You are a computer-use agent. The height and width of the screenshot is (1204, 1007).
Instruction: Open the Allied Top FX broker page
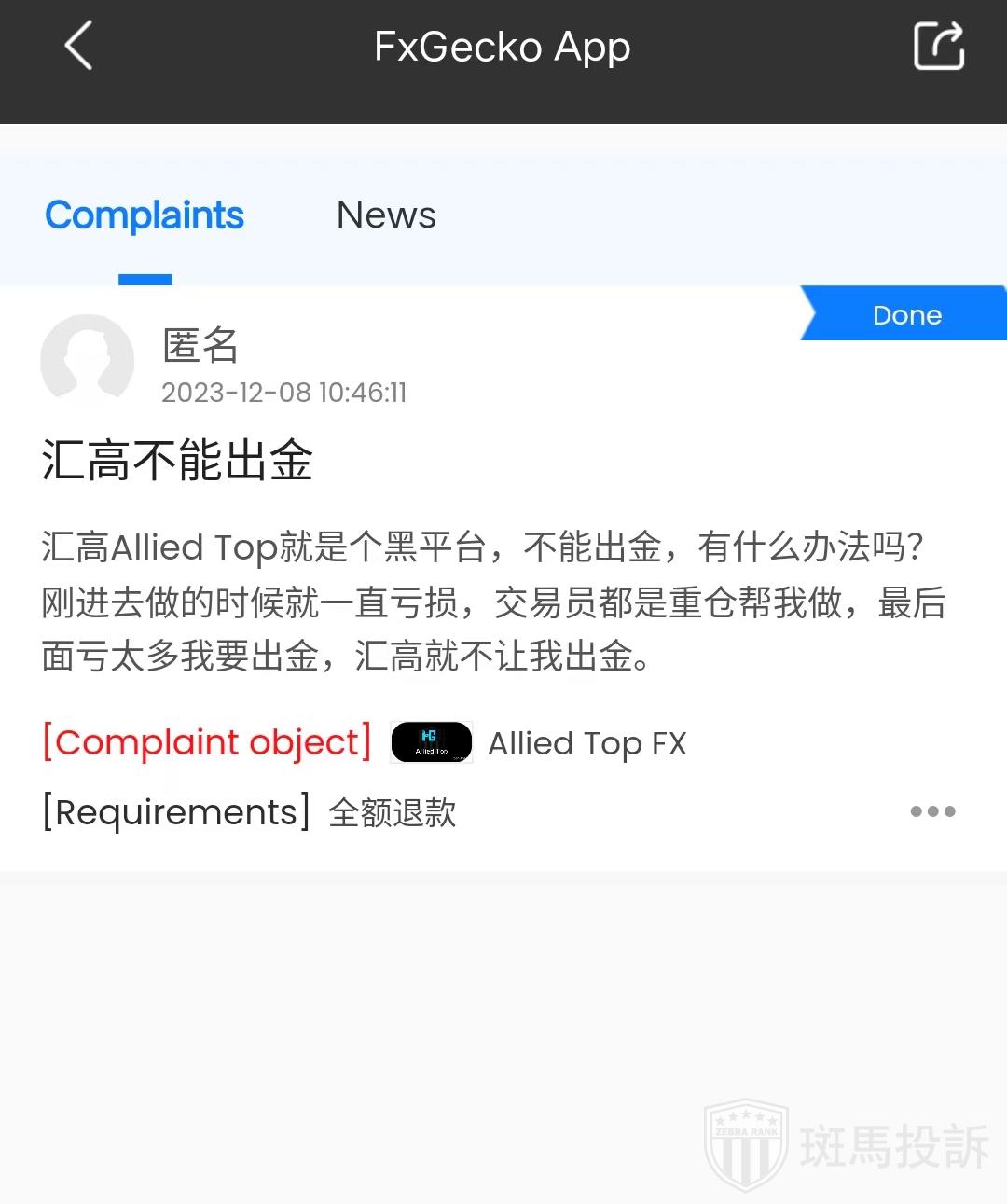(x=586, y=743)
